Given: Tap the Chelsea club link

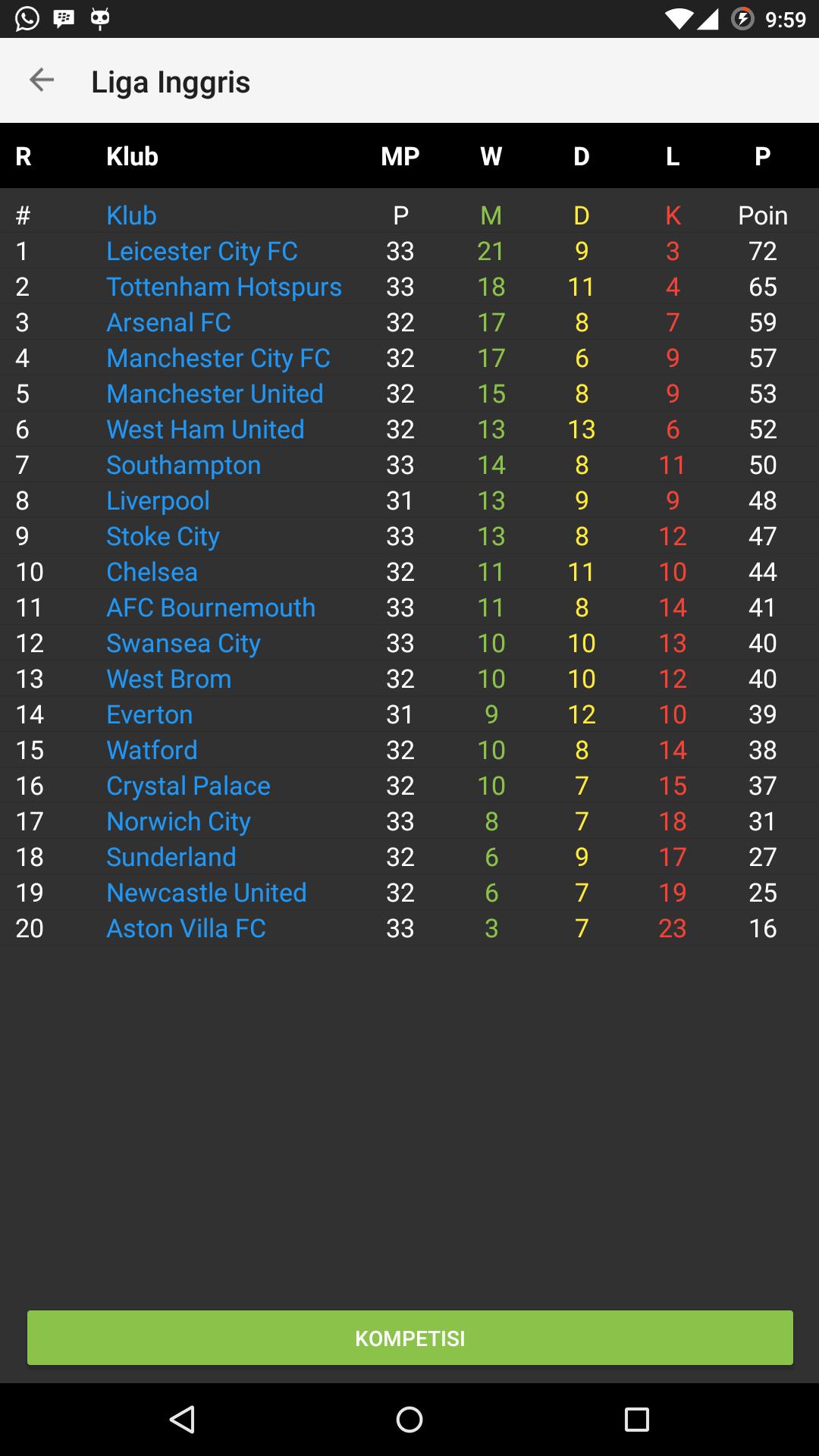Looking at the screenshot, I should pos(152,572).
